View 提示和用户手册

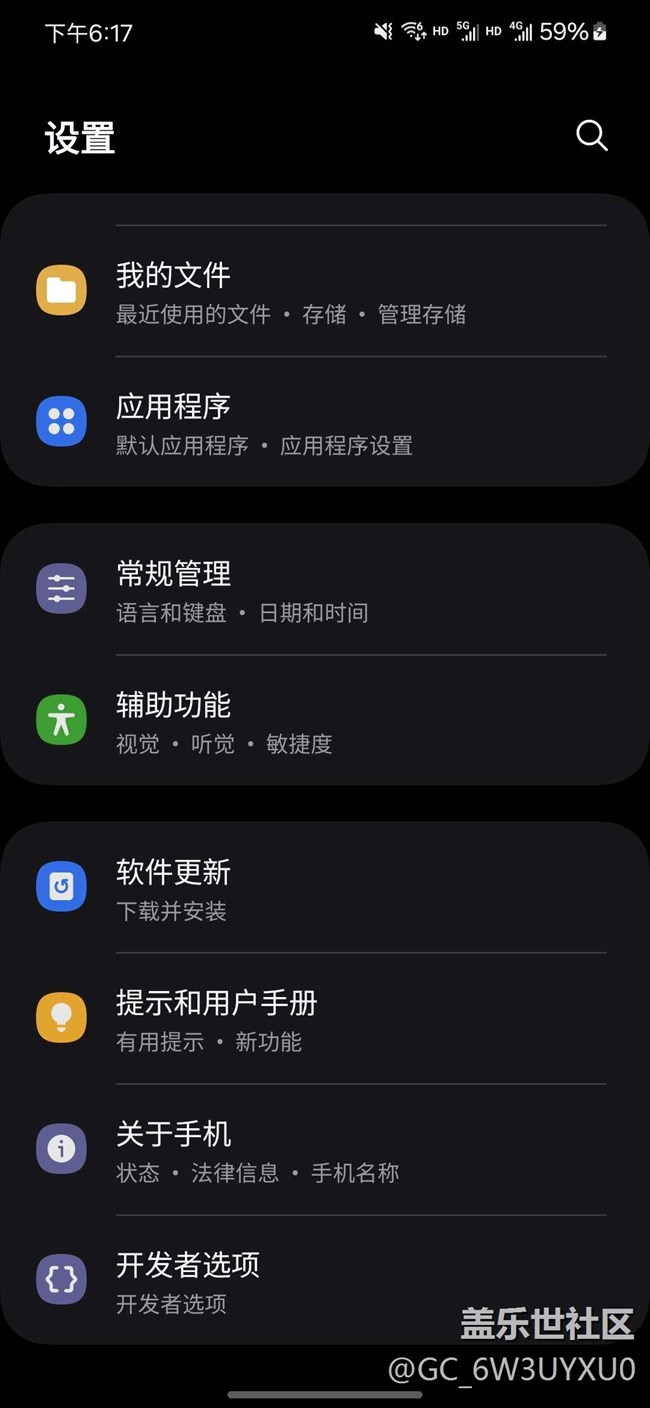324,1020
